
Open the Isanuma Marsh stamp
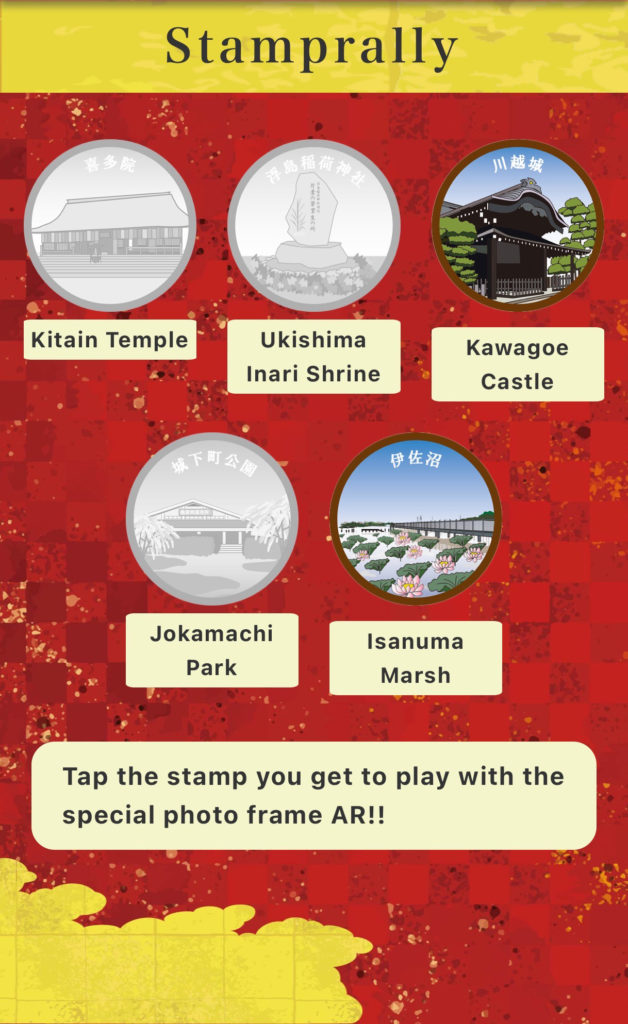coord(415,518)
